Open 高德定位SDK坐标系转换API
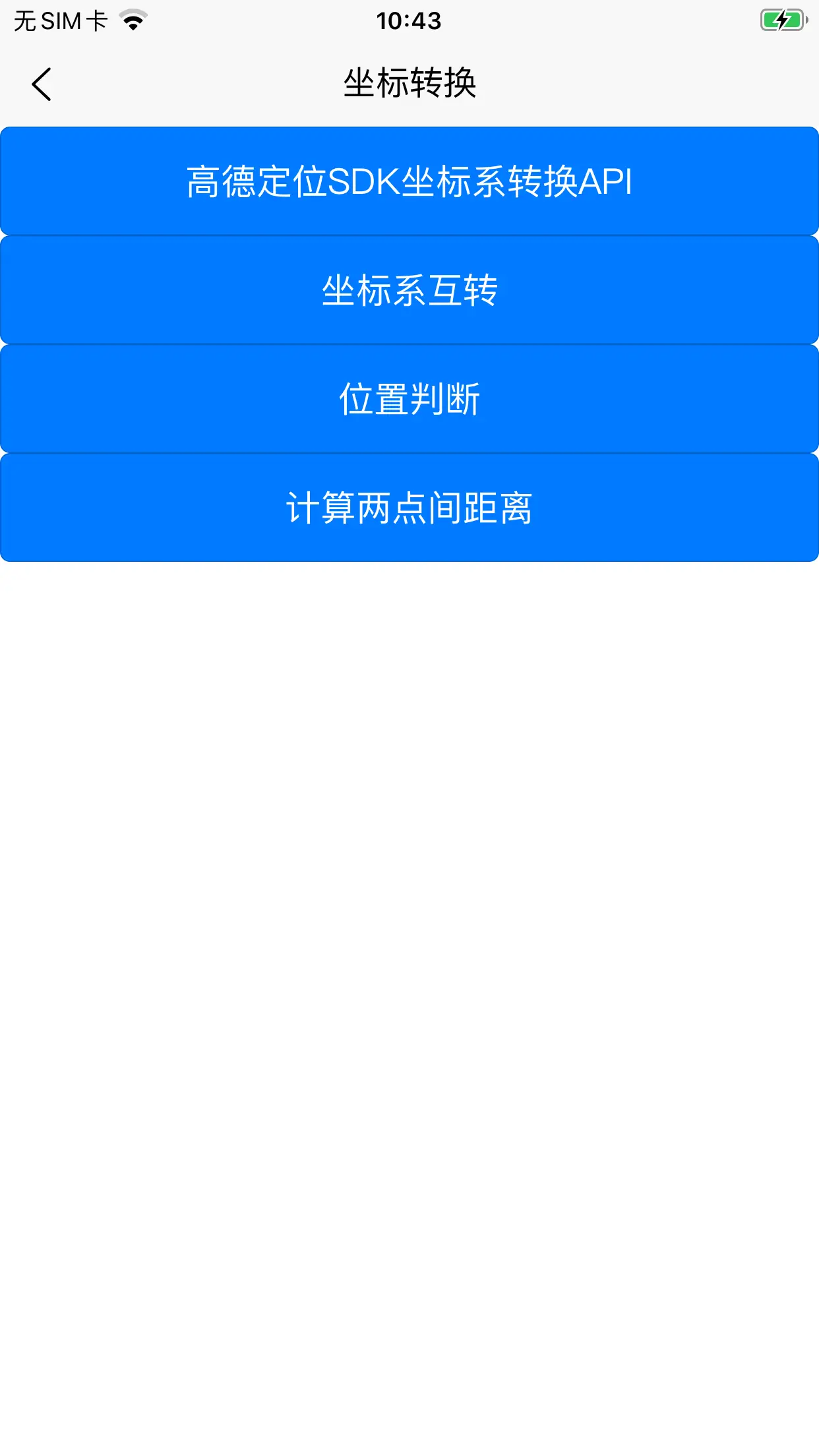This screenshot has height=1456, width=819. tap(409, 181)
